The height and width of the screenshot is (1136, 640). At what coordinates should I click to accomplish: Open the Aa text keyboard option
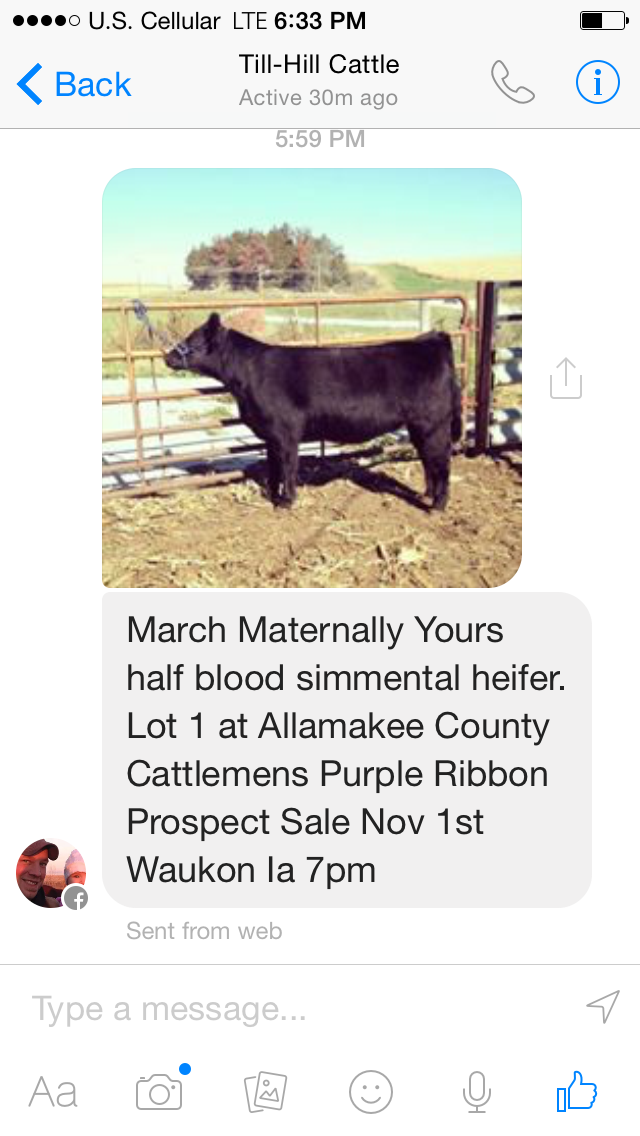tap(53, 1092)
